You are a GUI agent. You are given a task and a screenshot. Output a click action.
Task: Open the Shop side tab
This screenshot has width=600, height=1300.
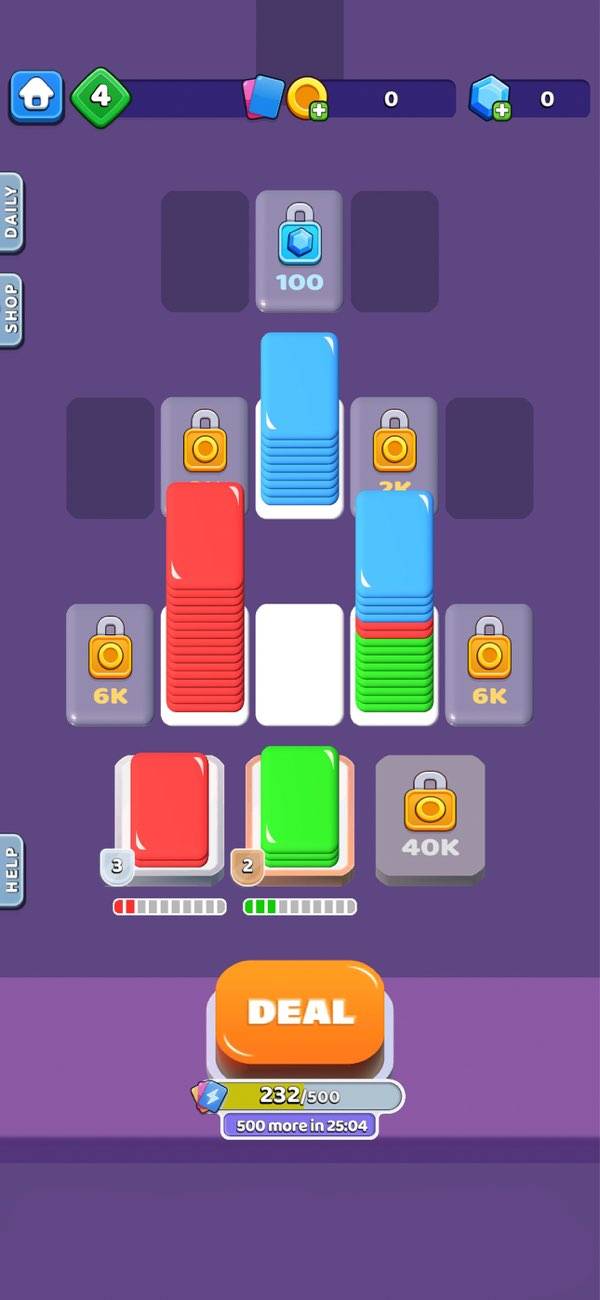click(11, 309)
